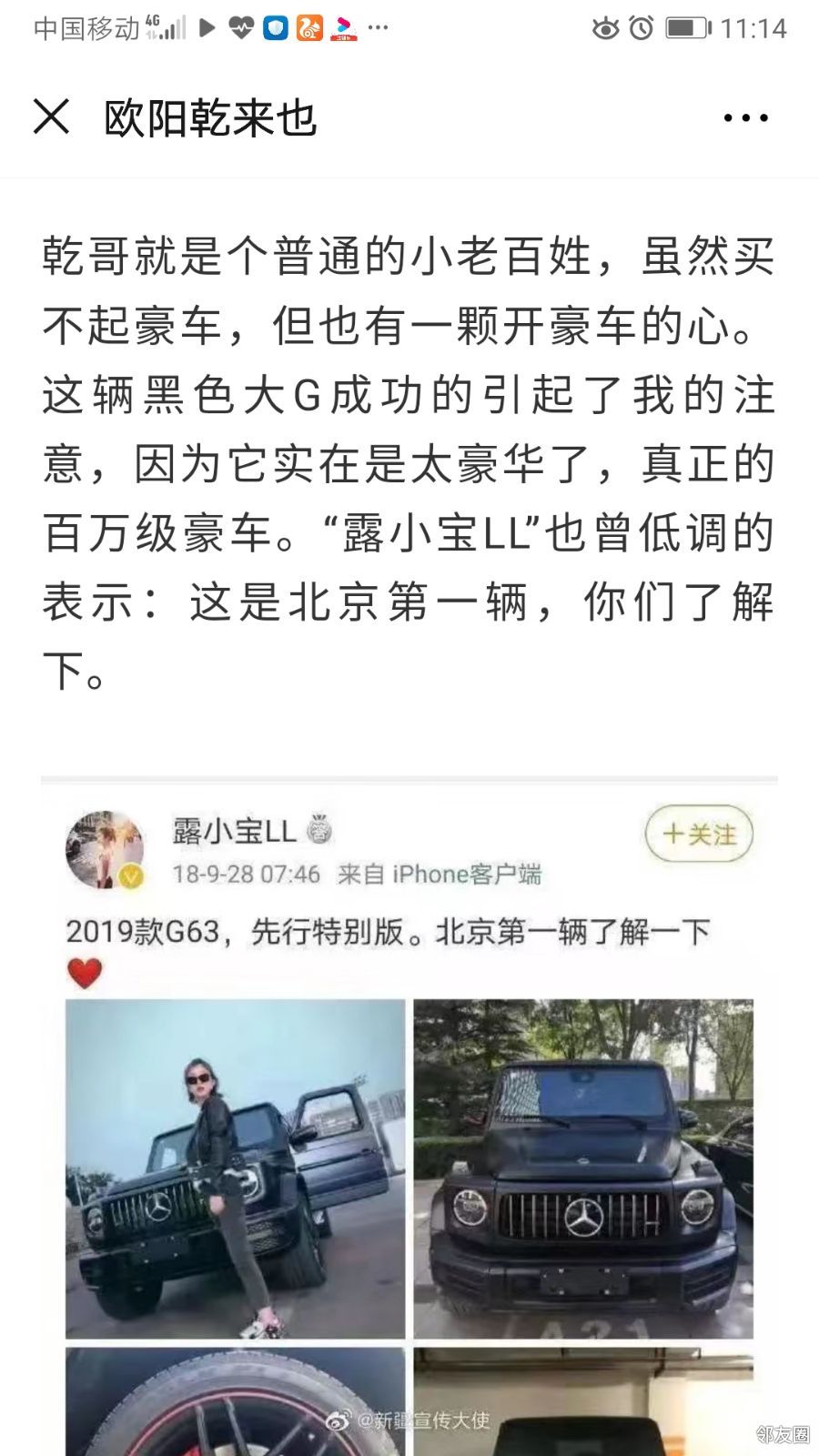The width and height of the screenshot is (819, 1456).
Task: Open the three-dot overflow menu
Action: (745, 118)
